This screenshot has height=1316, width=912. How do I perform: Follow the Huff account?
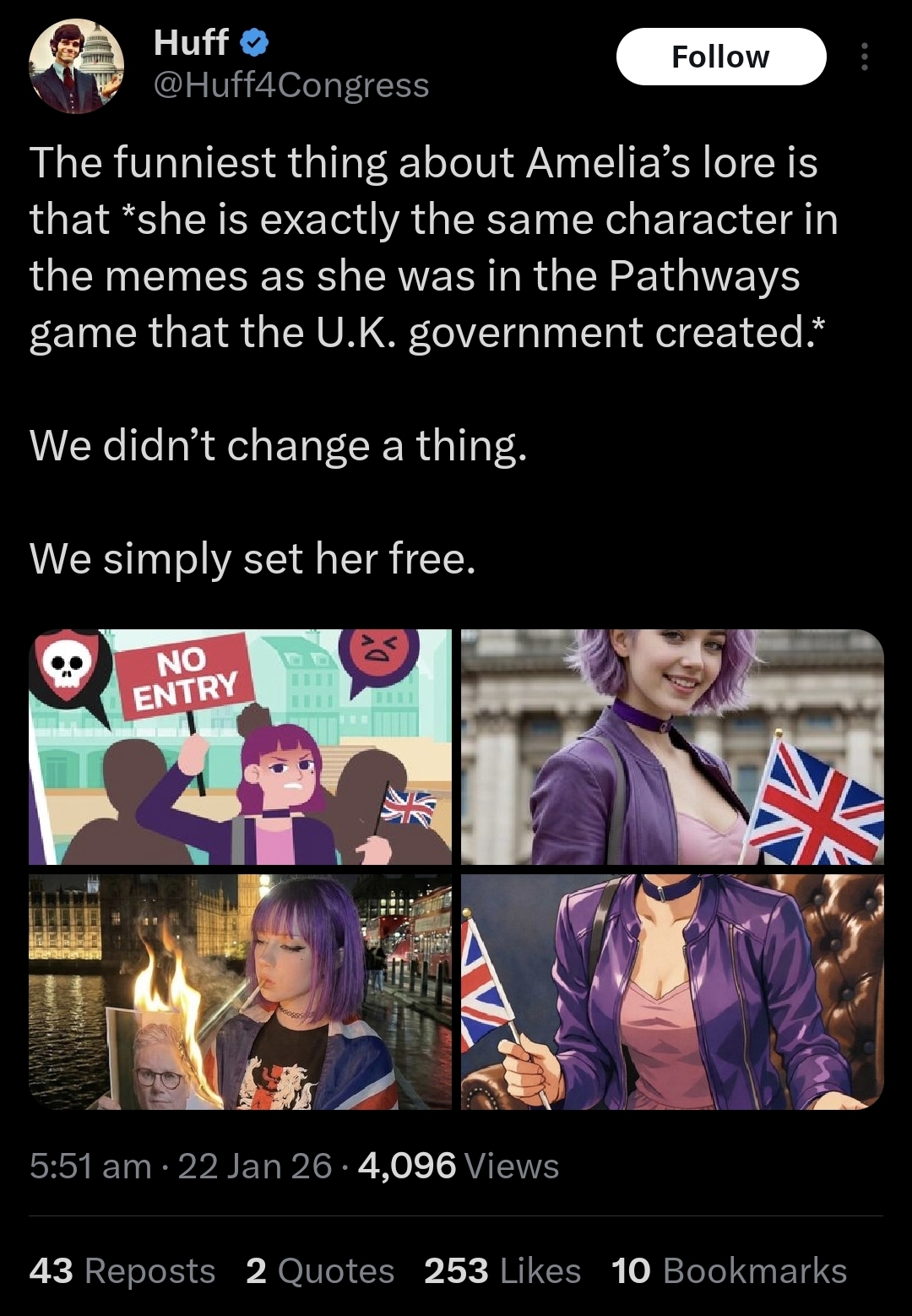click(x=720, y=57)
